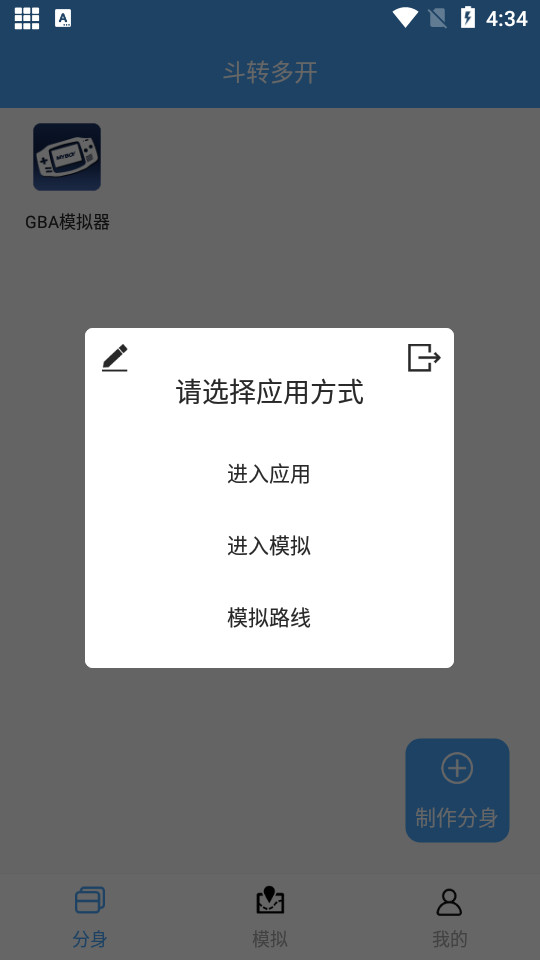Tap the pencil edit icon in dialog
Image resolution: width=540 pixels, height=960 pixels.
coord(114,358)
